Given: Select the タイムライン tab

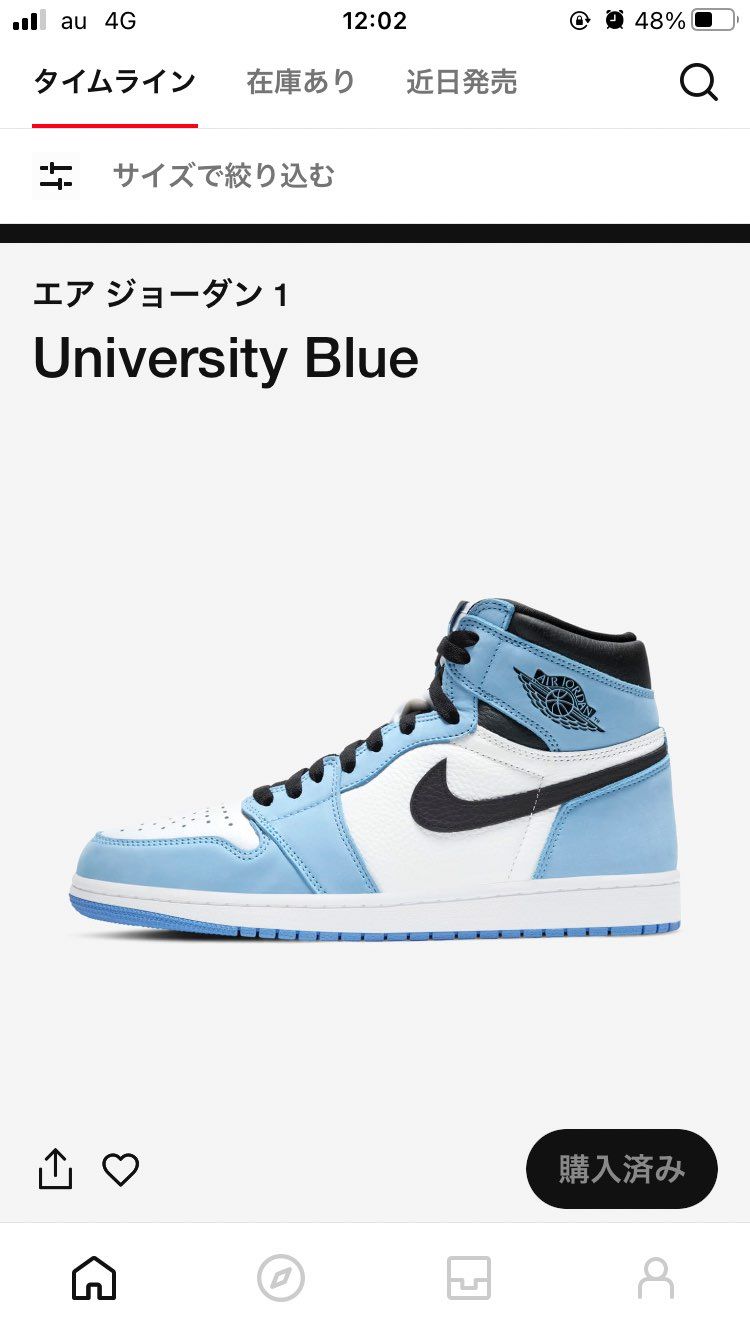Looking at the screenshot, I should click(114, 82).
